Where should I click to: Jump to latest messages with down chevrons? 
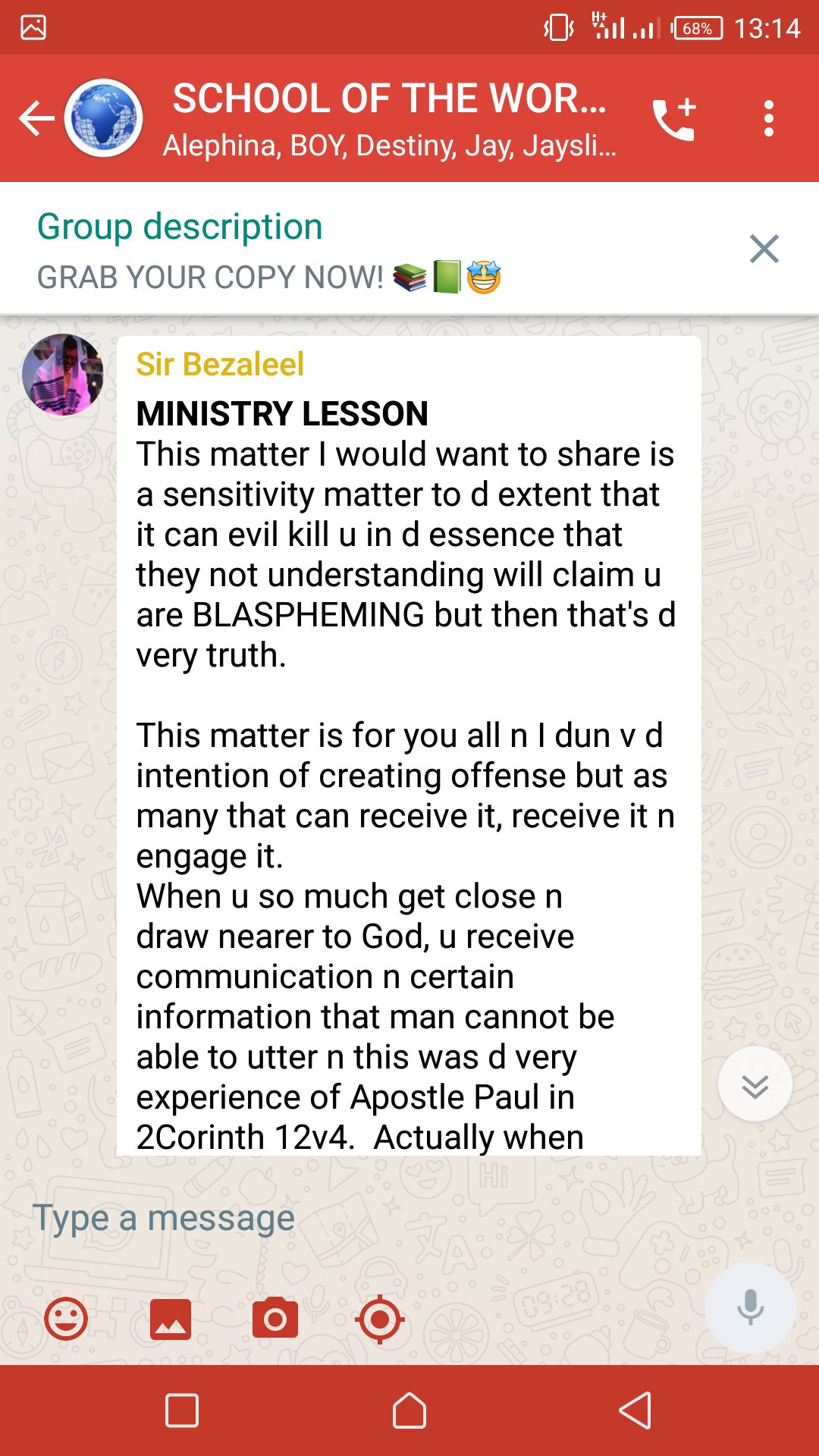click(755, 1084)
